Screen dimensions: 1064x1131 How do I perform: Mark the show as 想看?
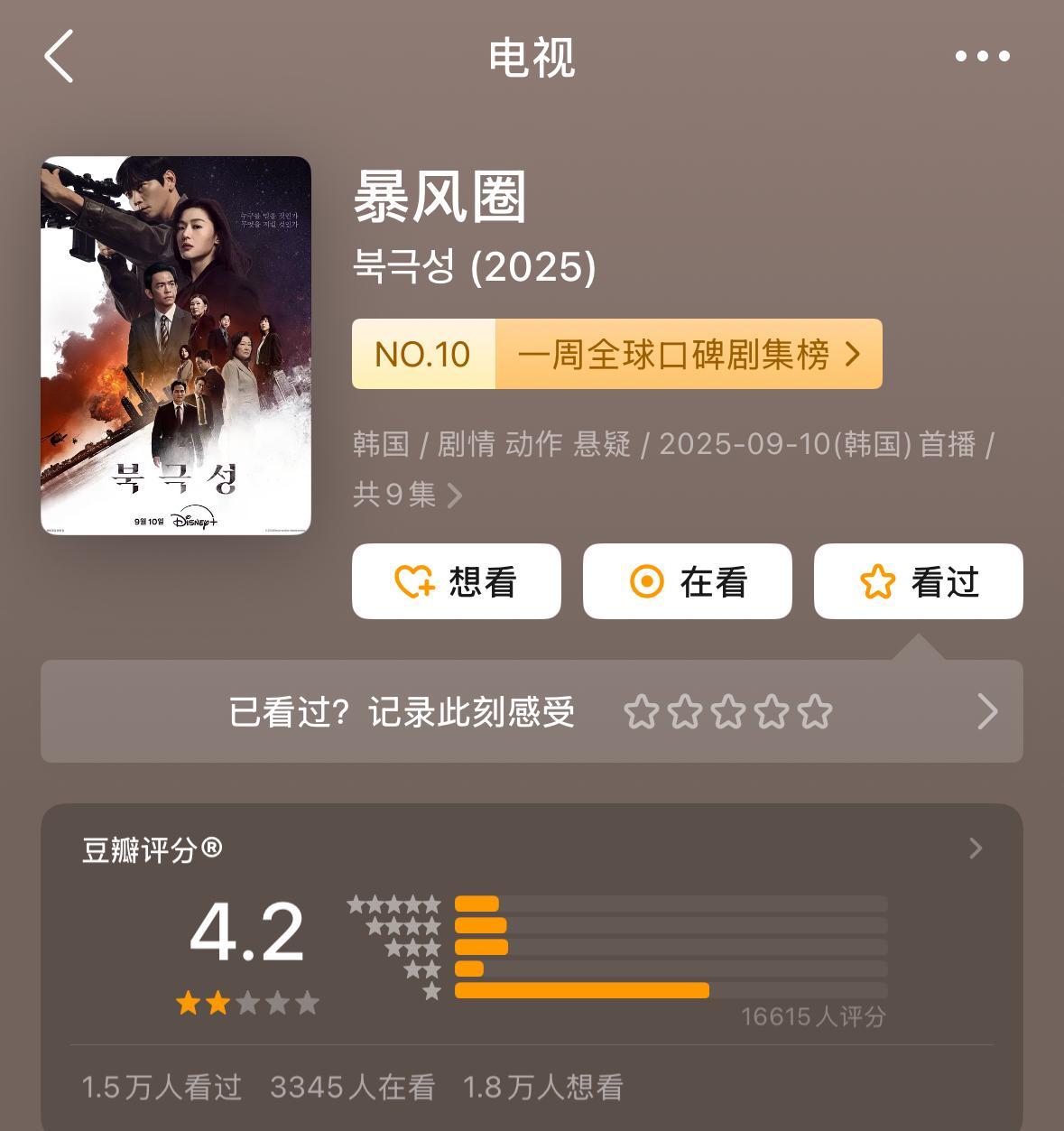click(457, 581)
